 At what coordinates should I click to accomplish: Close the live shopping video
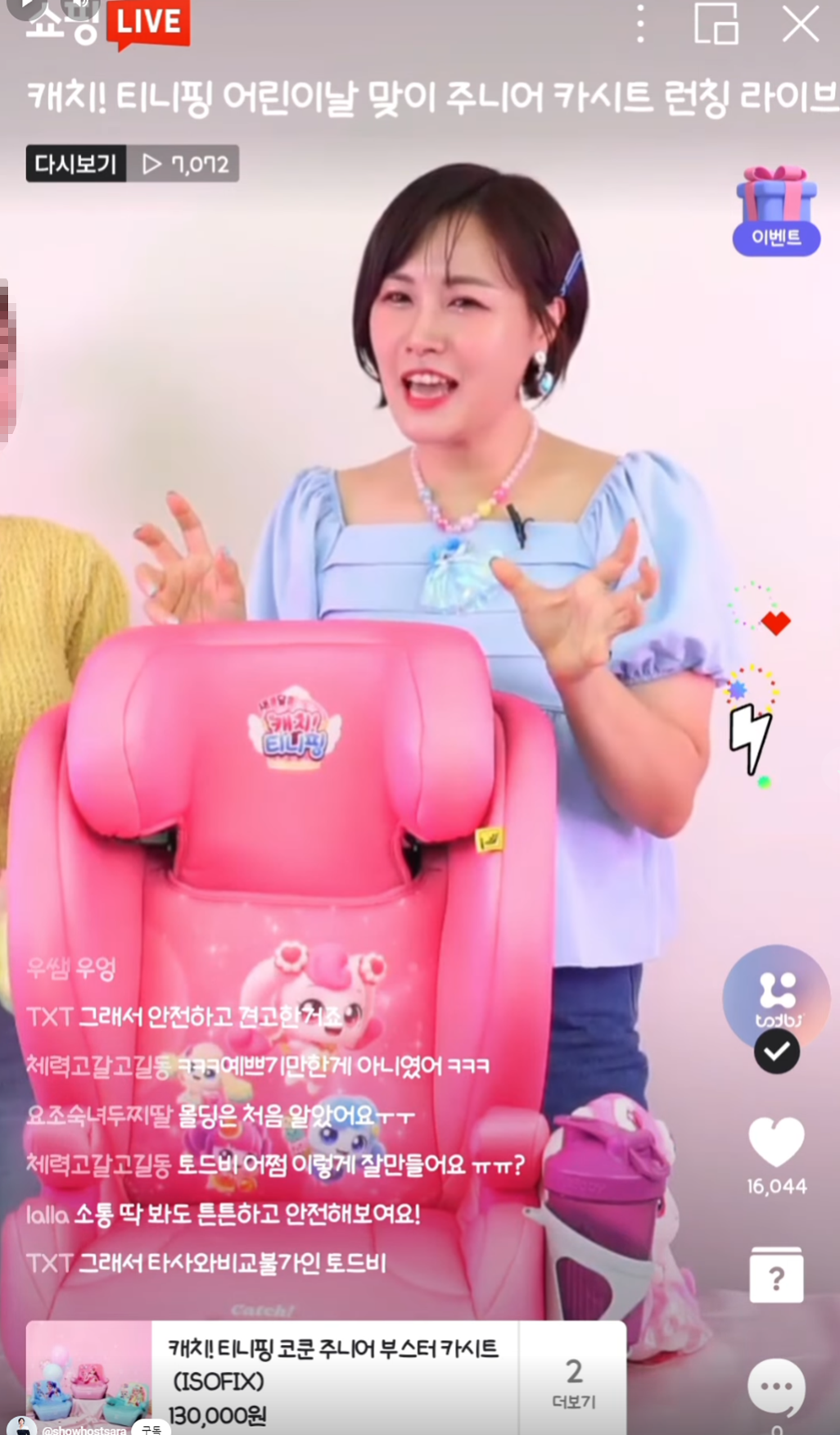(800, 24)
